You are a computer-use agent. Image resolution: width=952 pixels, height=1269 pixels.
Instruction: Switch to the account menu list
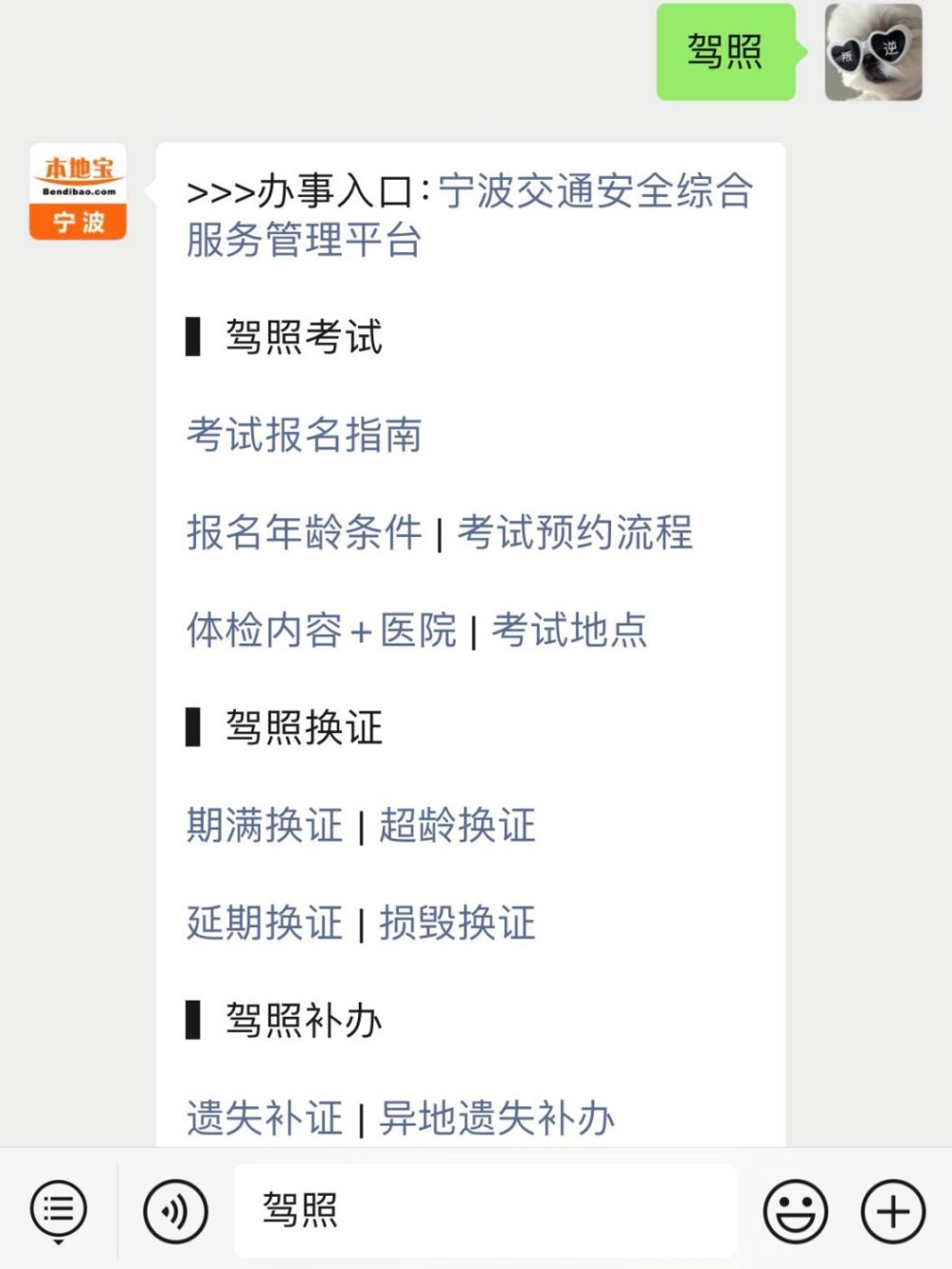click(x=58, y=1211)
